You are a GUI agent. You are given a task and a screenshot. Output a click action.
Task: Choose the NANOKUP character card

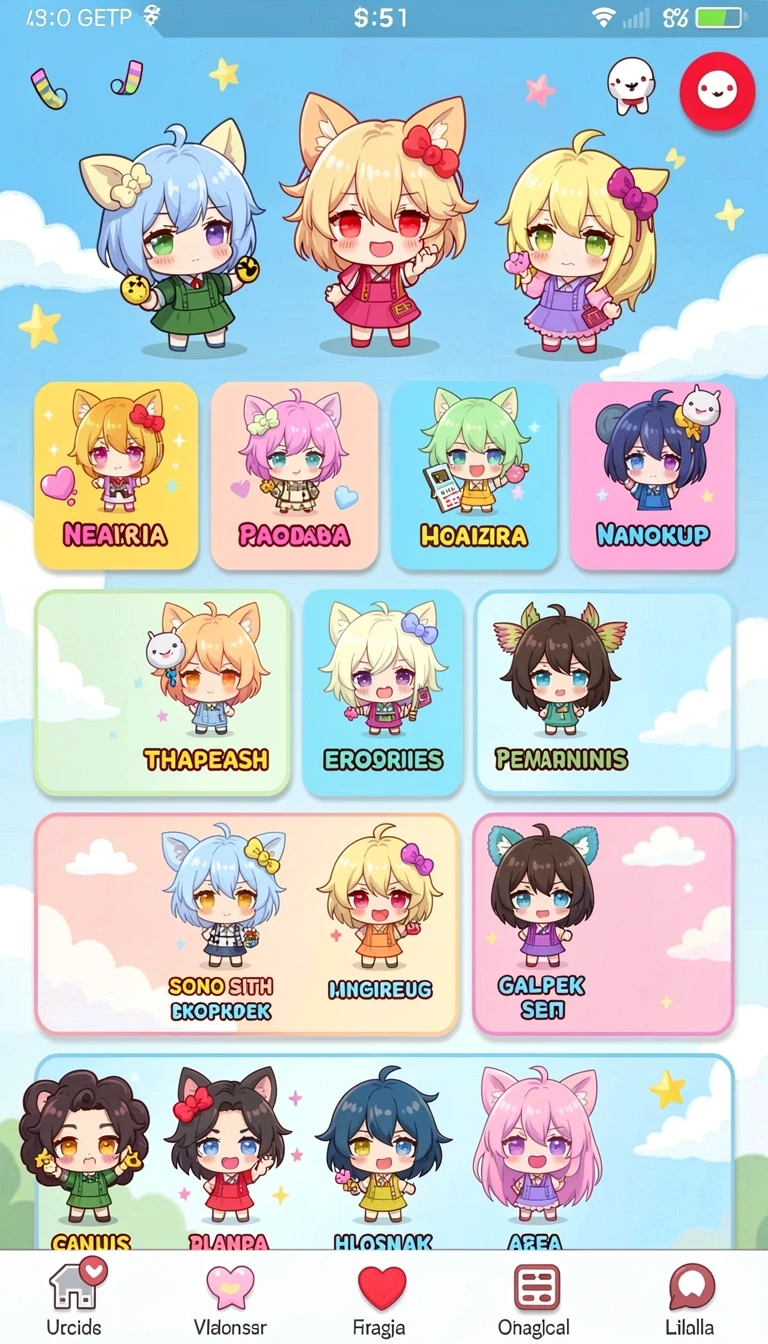coord(653,476)
